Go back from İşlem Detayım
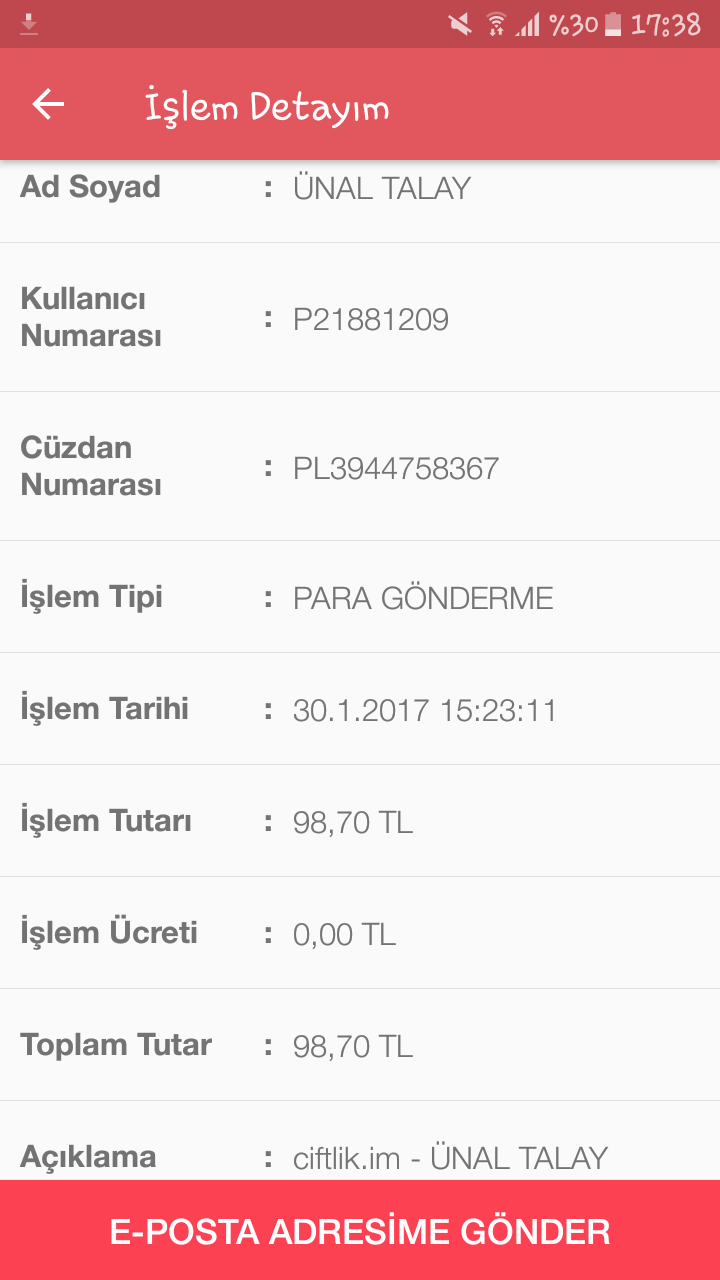The height and width of the screenshot is (1280, 720). (48, 104)
